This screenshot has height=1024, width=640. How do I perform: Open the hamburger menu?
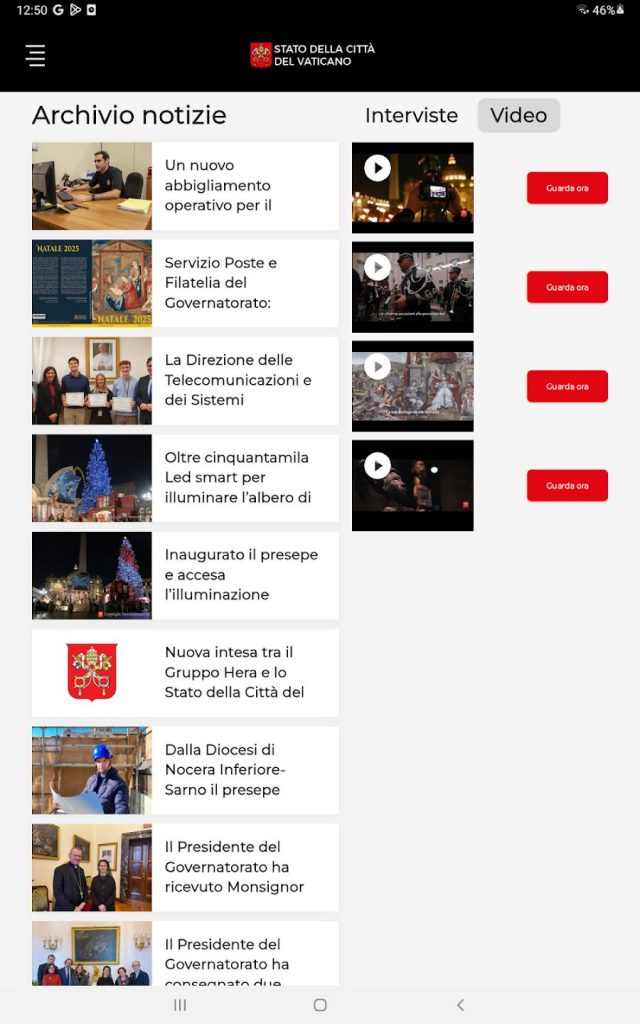pos(36,56)
